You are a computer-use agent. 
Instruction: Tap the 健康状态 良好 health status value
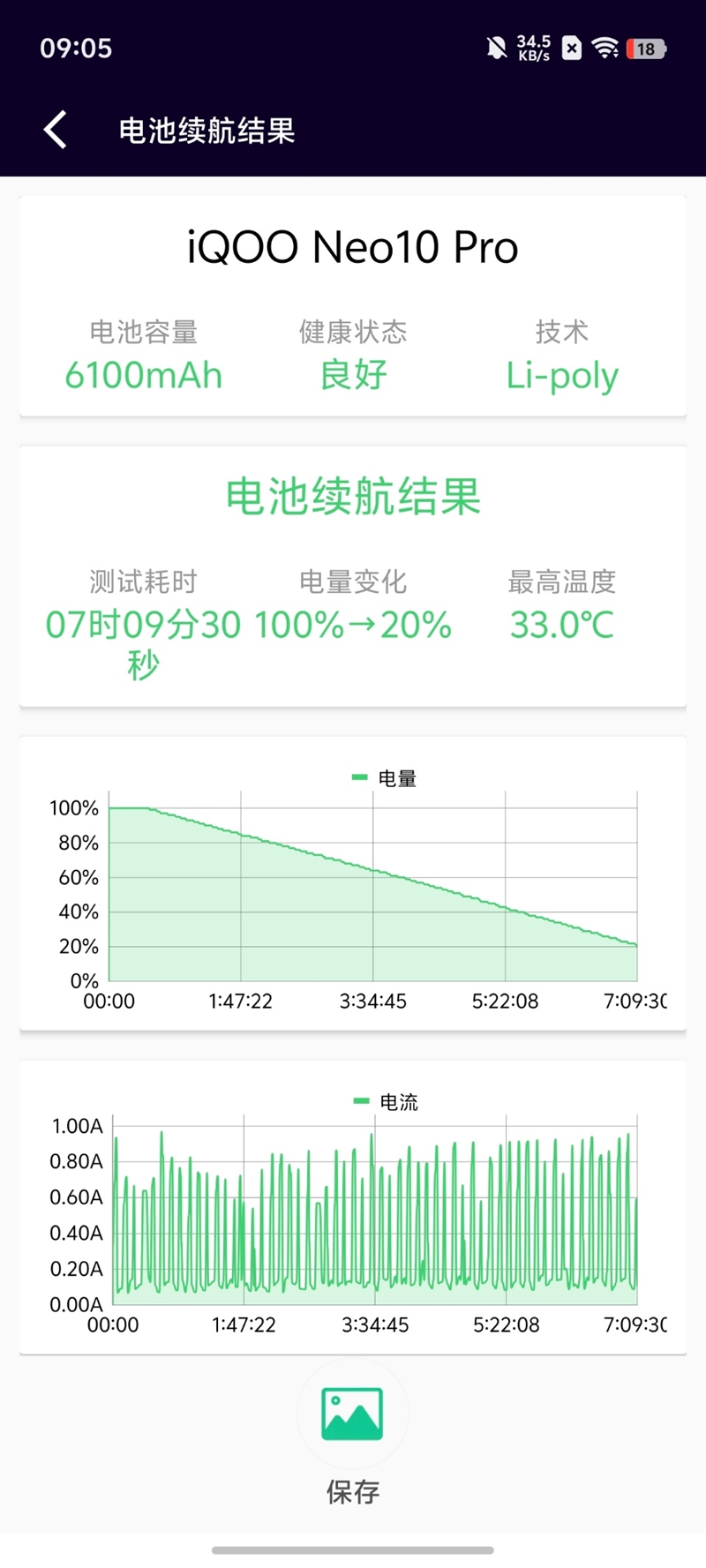tap(351, 374)
